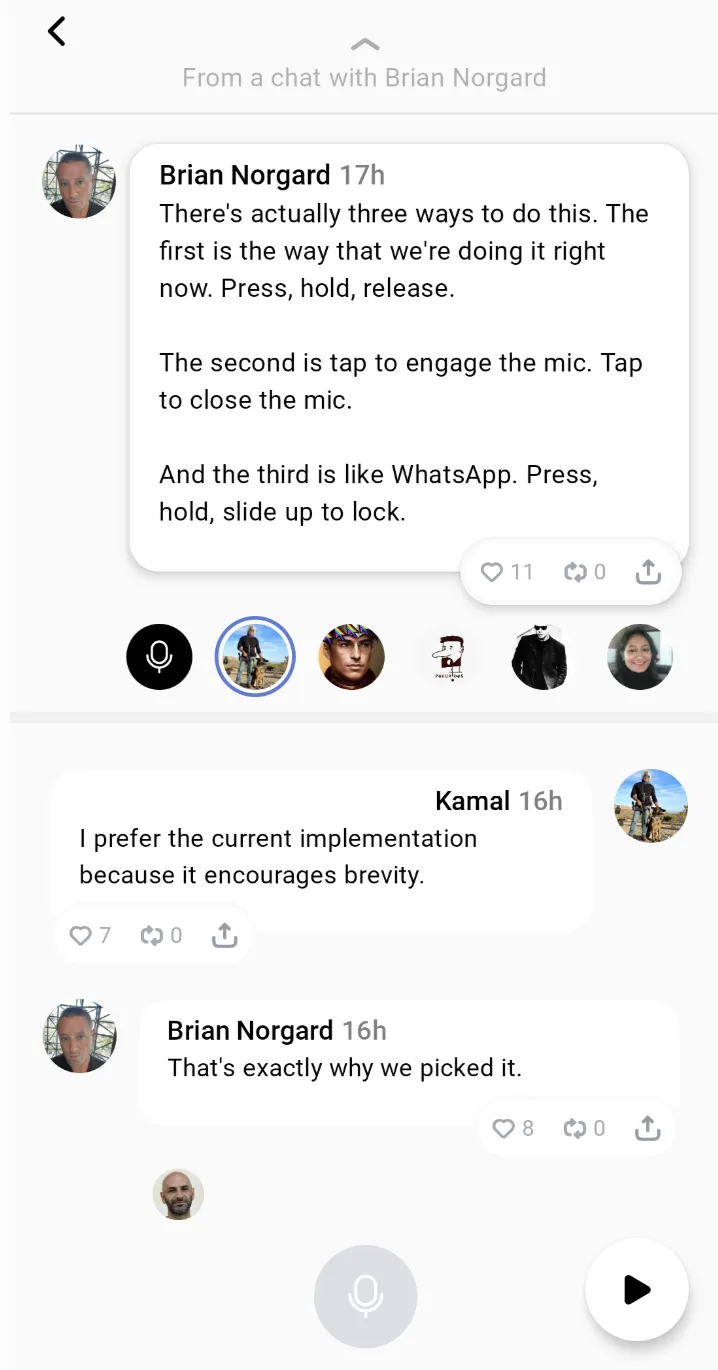Share Brian's three ways message
Image resolution: width=718 pixels, height=1370 pixels.
pyautogui.click(x=648, y=572)
